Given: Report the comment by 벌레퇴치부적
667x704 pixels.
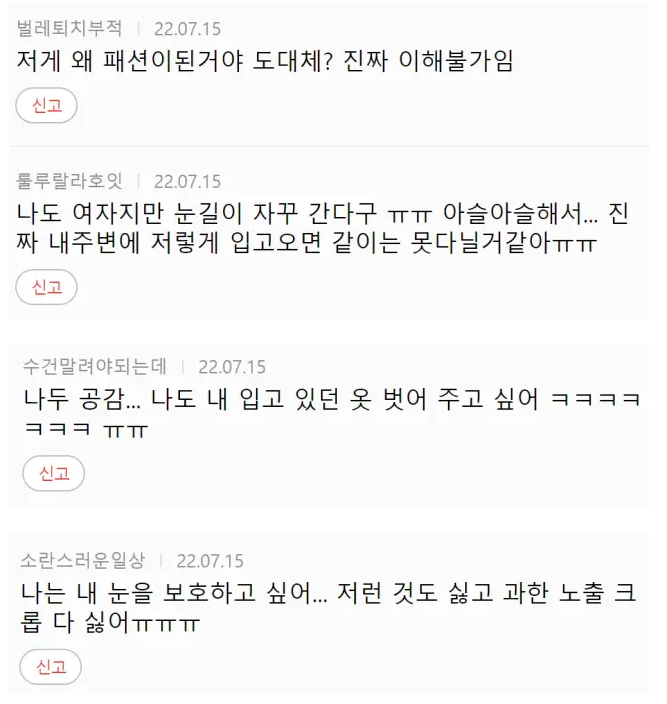Looking at the screenshot, I should (47, 106).
